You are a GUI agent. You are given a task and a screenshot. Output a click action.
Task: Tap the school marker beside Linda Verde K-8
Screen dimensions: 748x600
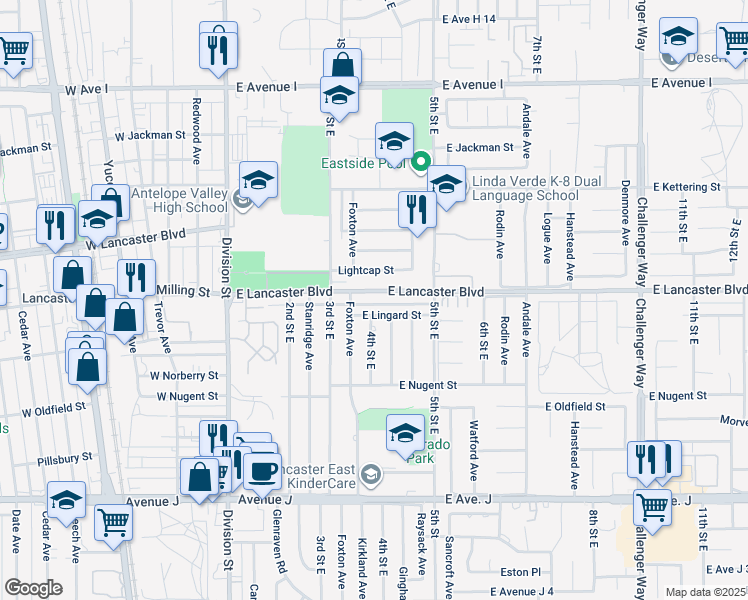(x=446, y=184)
